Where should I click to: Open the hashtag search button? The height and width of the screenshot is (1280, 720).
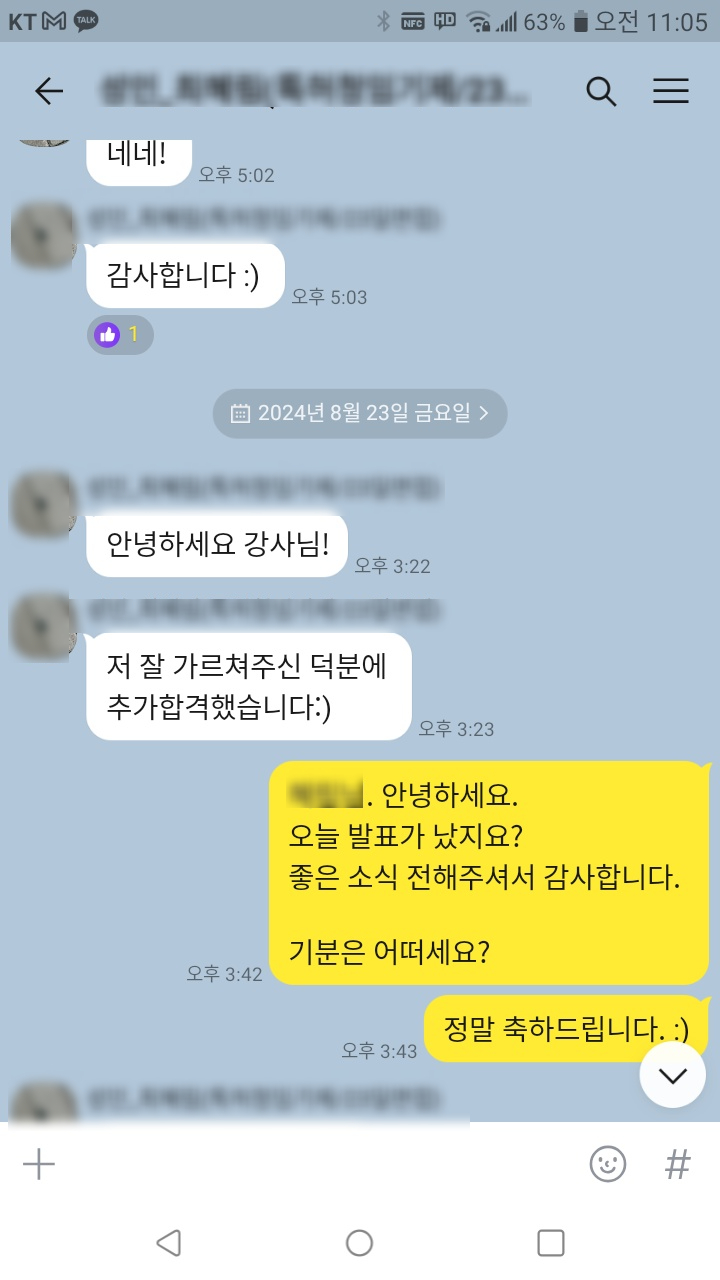pyautogui.click(x=678, y=1164)
